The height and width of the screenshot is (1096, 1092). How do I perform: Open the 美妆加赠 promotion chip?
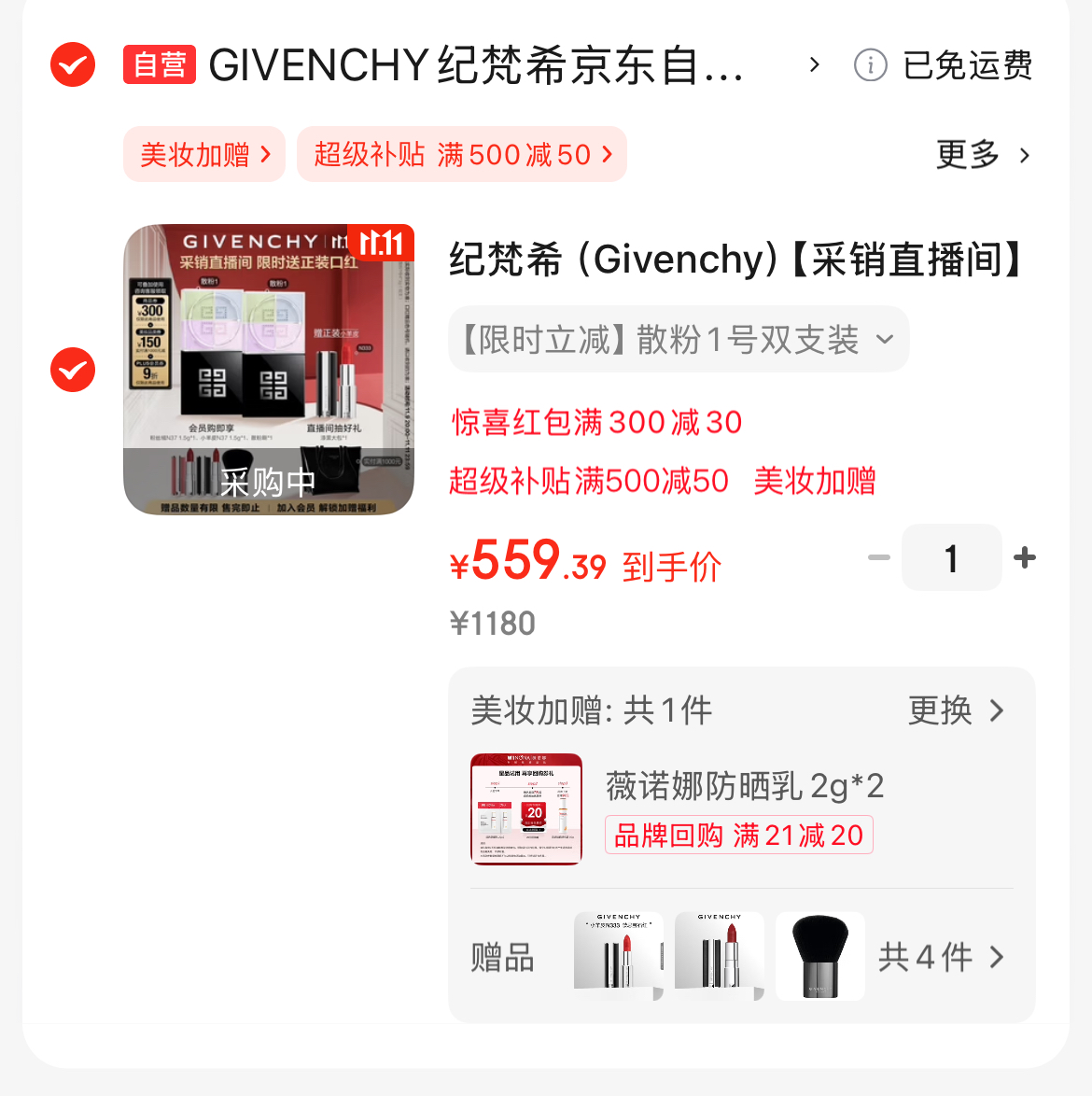[204, 154]
